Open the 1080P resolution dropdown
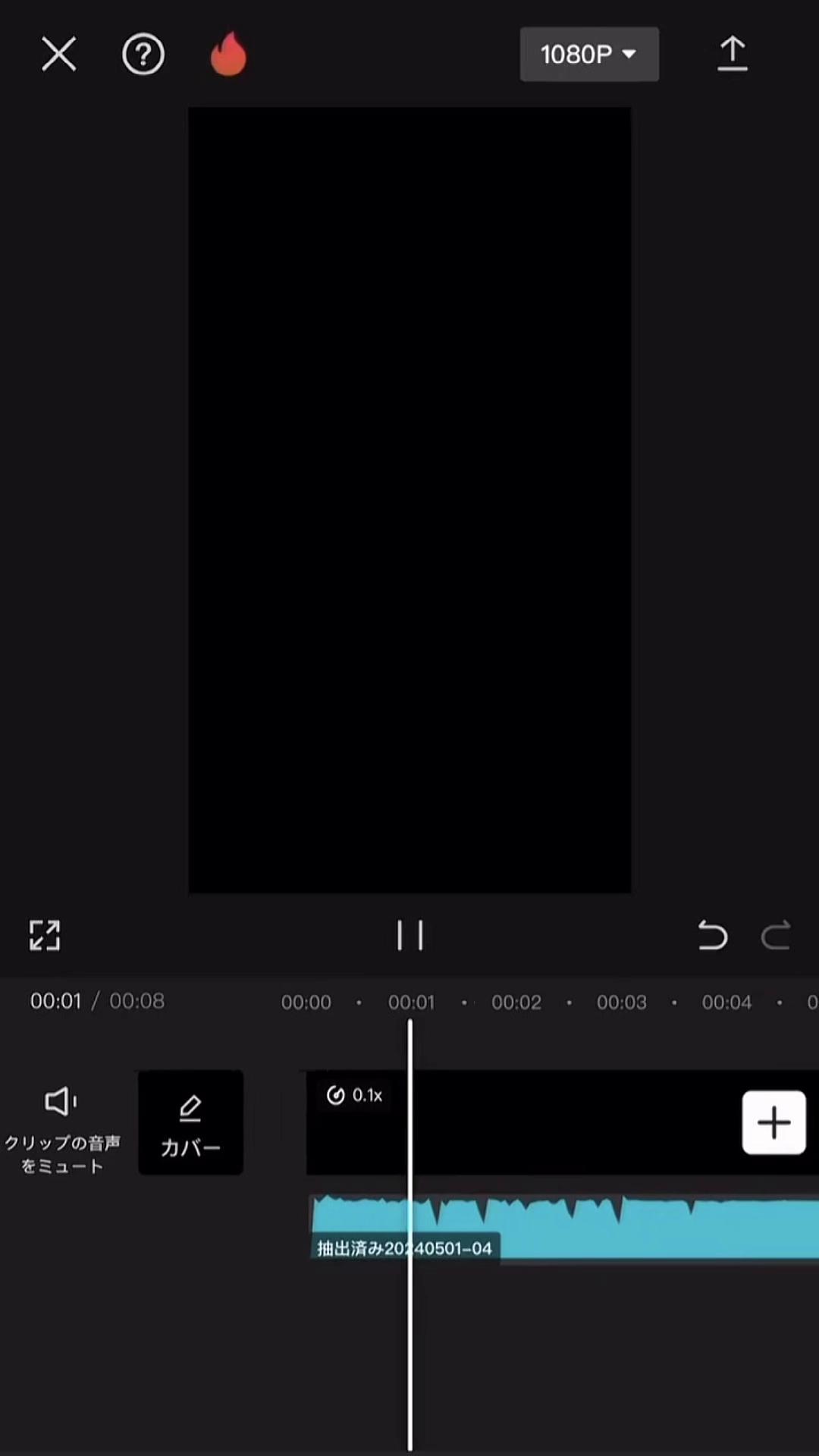The image size is (819, 1456). [x=589, y=55]
